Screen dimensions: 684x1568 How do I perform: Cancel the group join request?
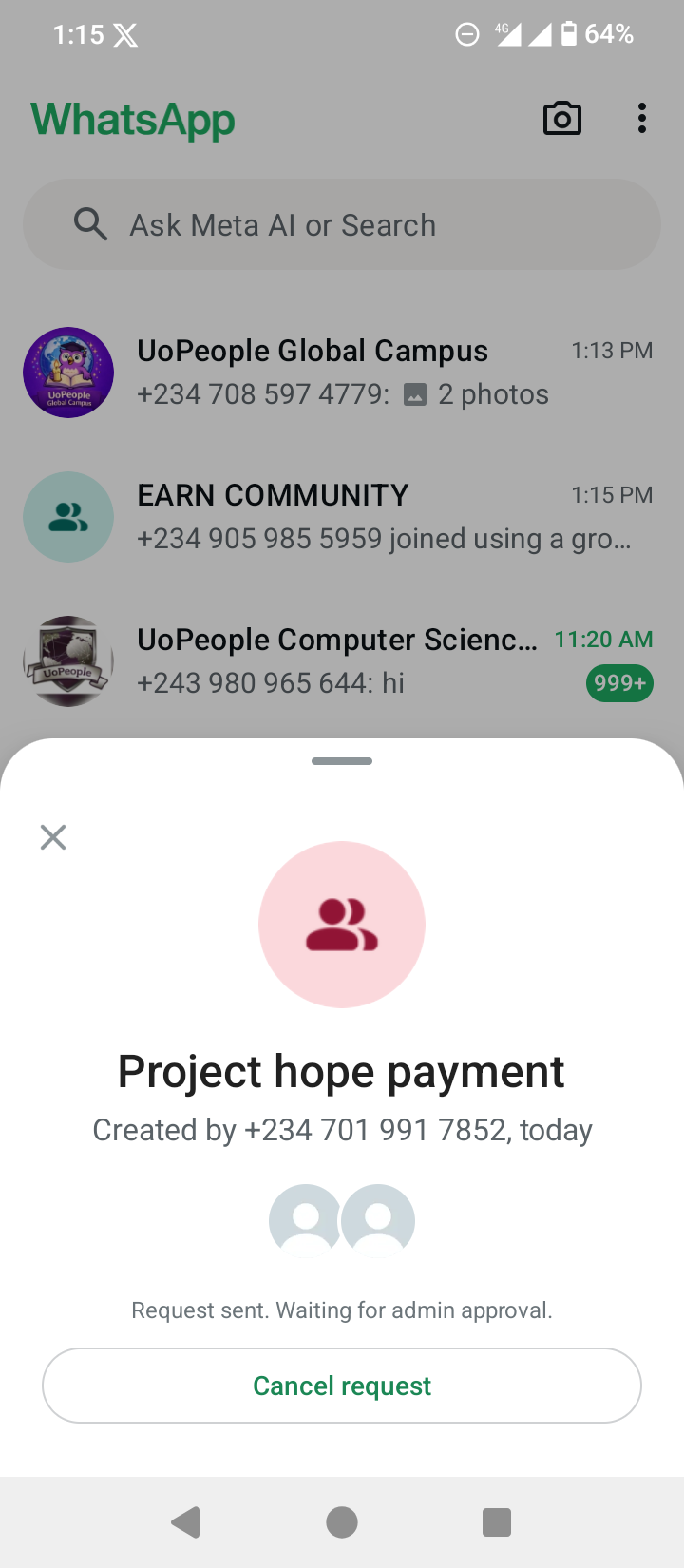pyautogui.click(x=342, y=1386)
